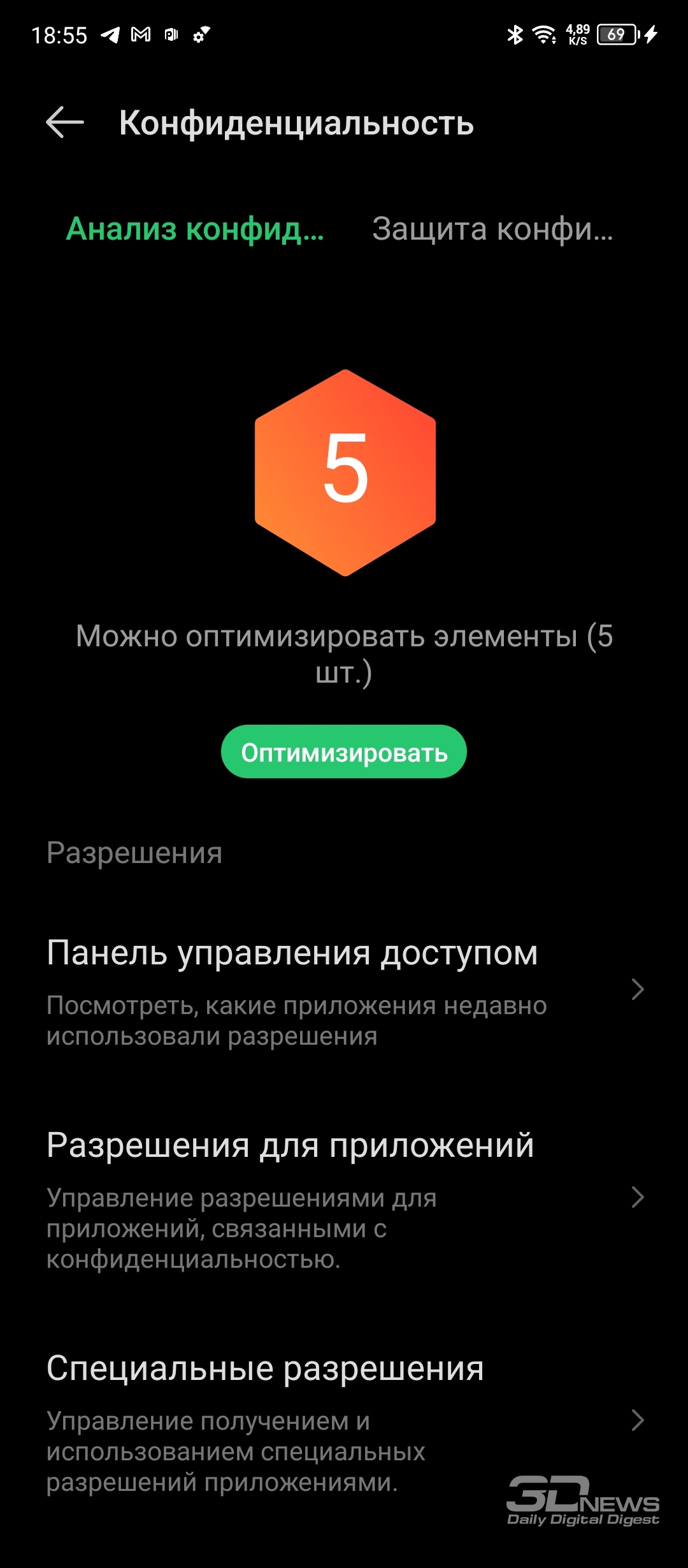
Task: Select the Анализ конфид... tab
Action: coord(195,229)
